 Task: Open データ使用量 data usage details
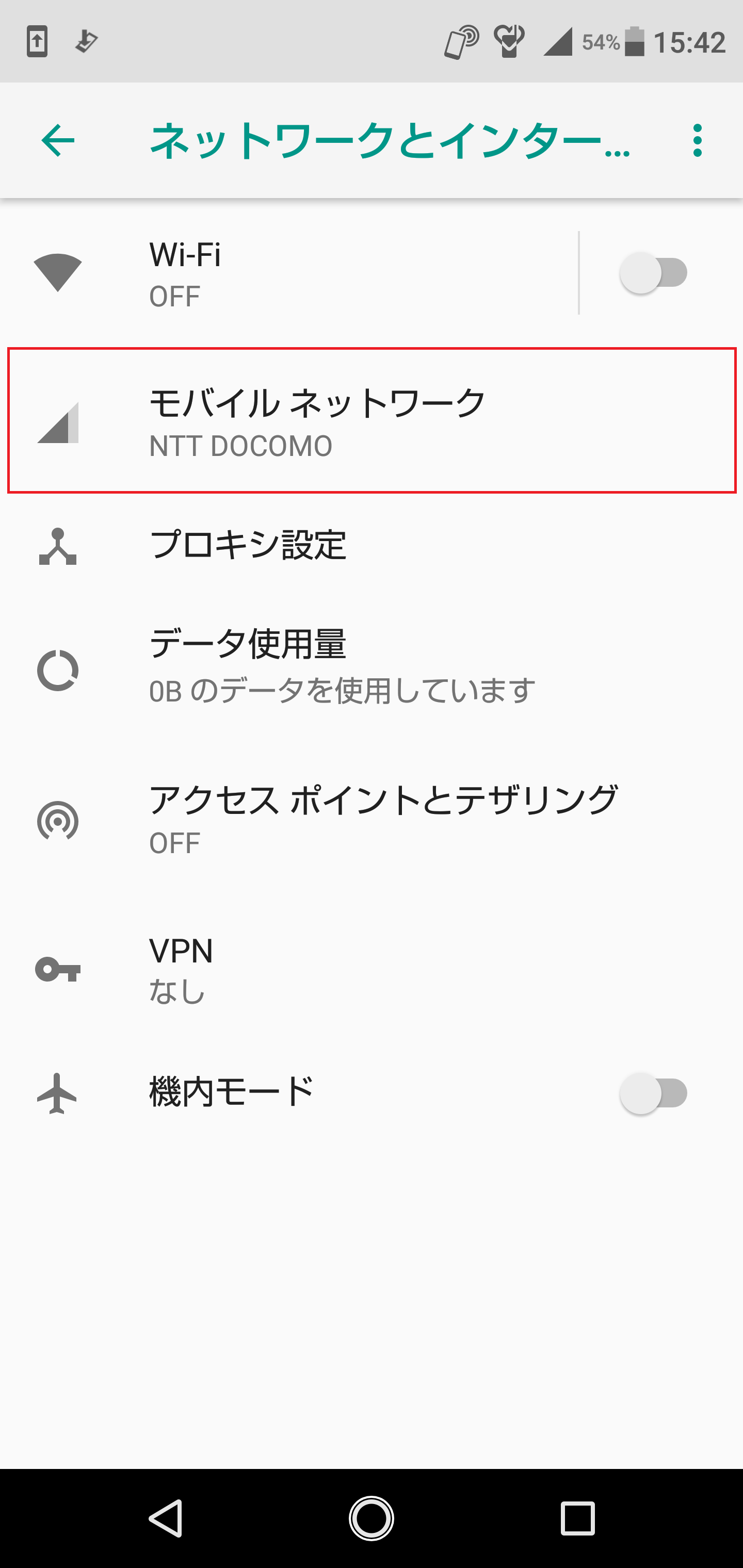point(341,669)
